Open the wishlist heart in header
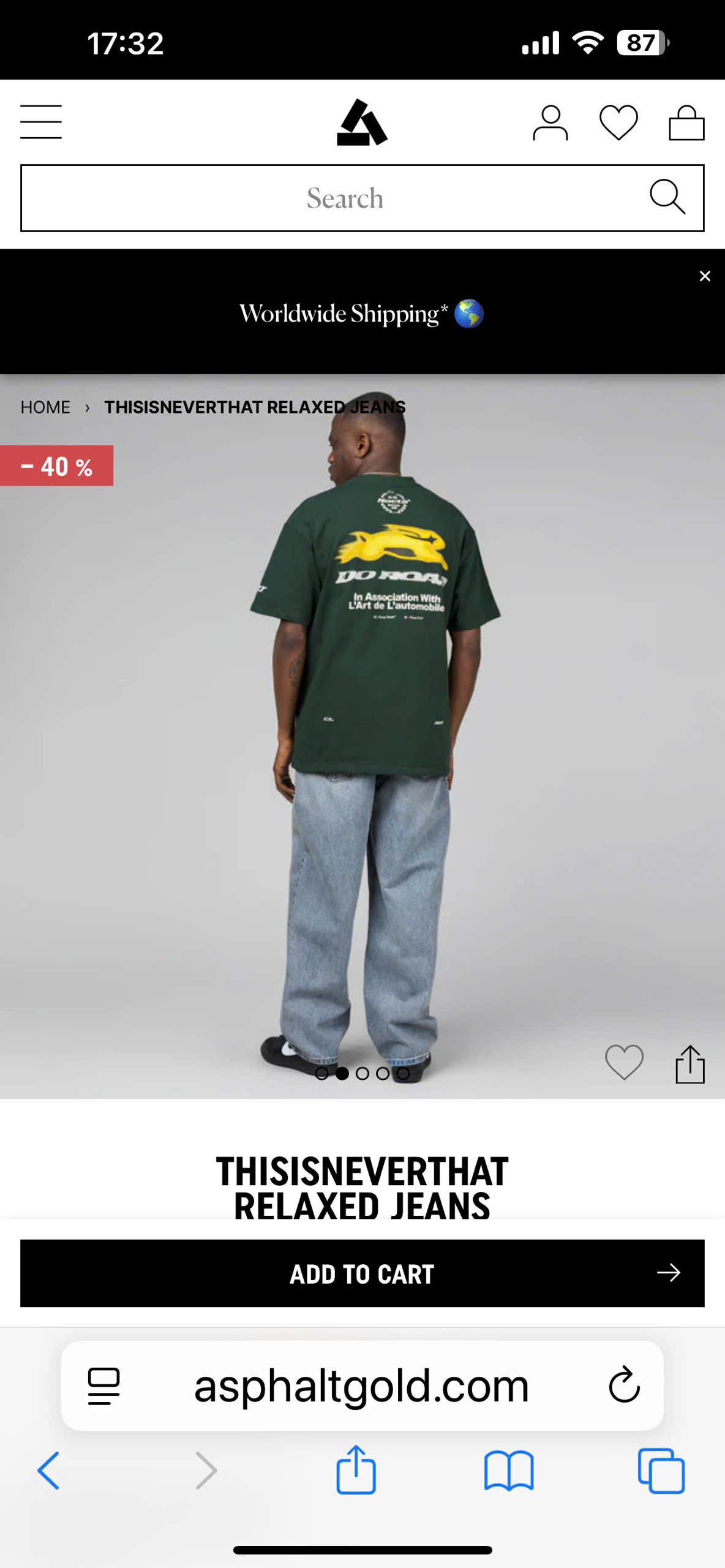725x1568 pixels. point(618,123)
